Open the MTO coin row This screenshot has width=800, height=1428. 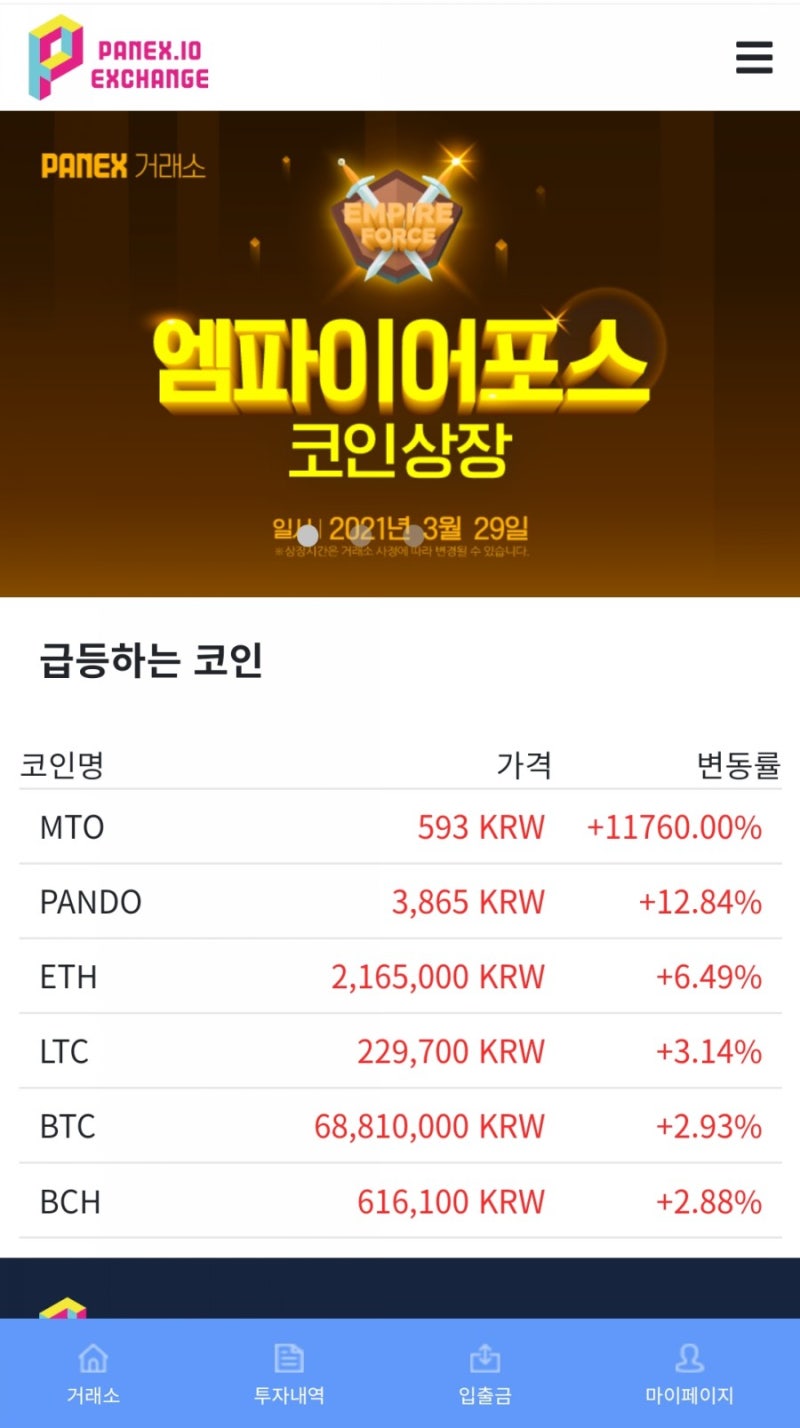pyautogui.click(x=400, y=827)
